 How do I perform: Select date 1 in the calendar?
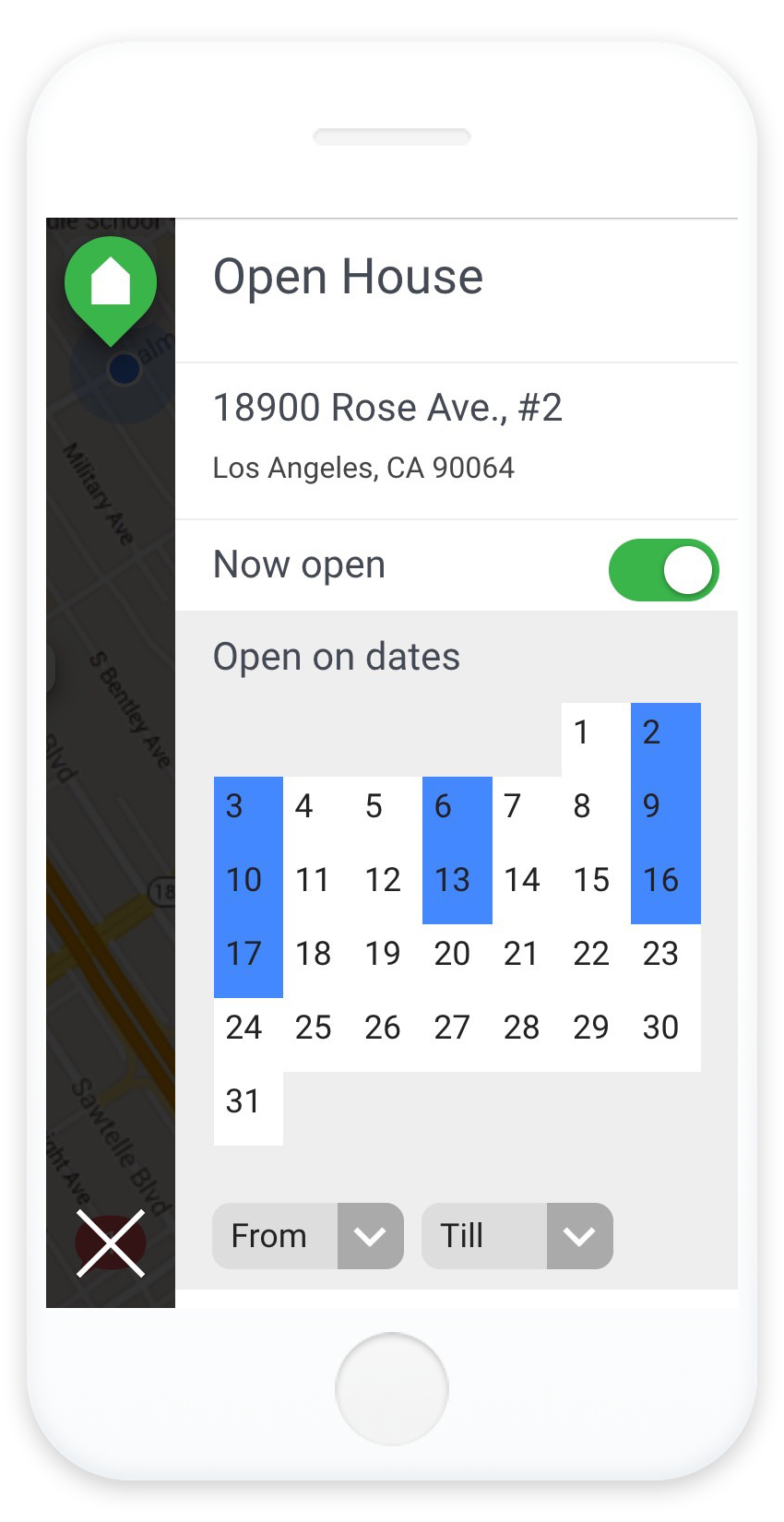coord(596,740)
